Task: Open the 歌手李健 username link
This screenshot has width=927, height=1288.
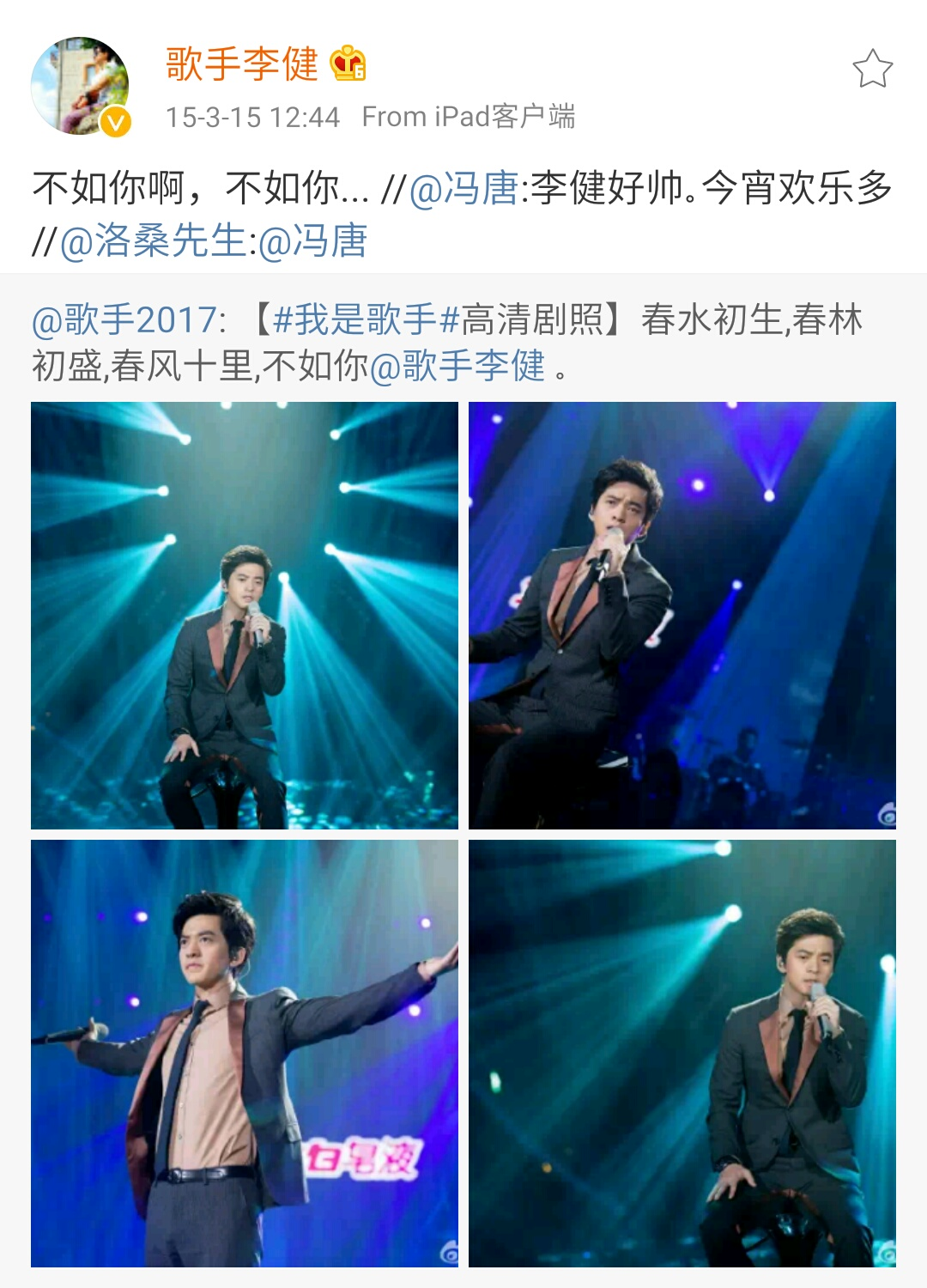Action: pyautogui.click(x=242, y=64)
